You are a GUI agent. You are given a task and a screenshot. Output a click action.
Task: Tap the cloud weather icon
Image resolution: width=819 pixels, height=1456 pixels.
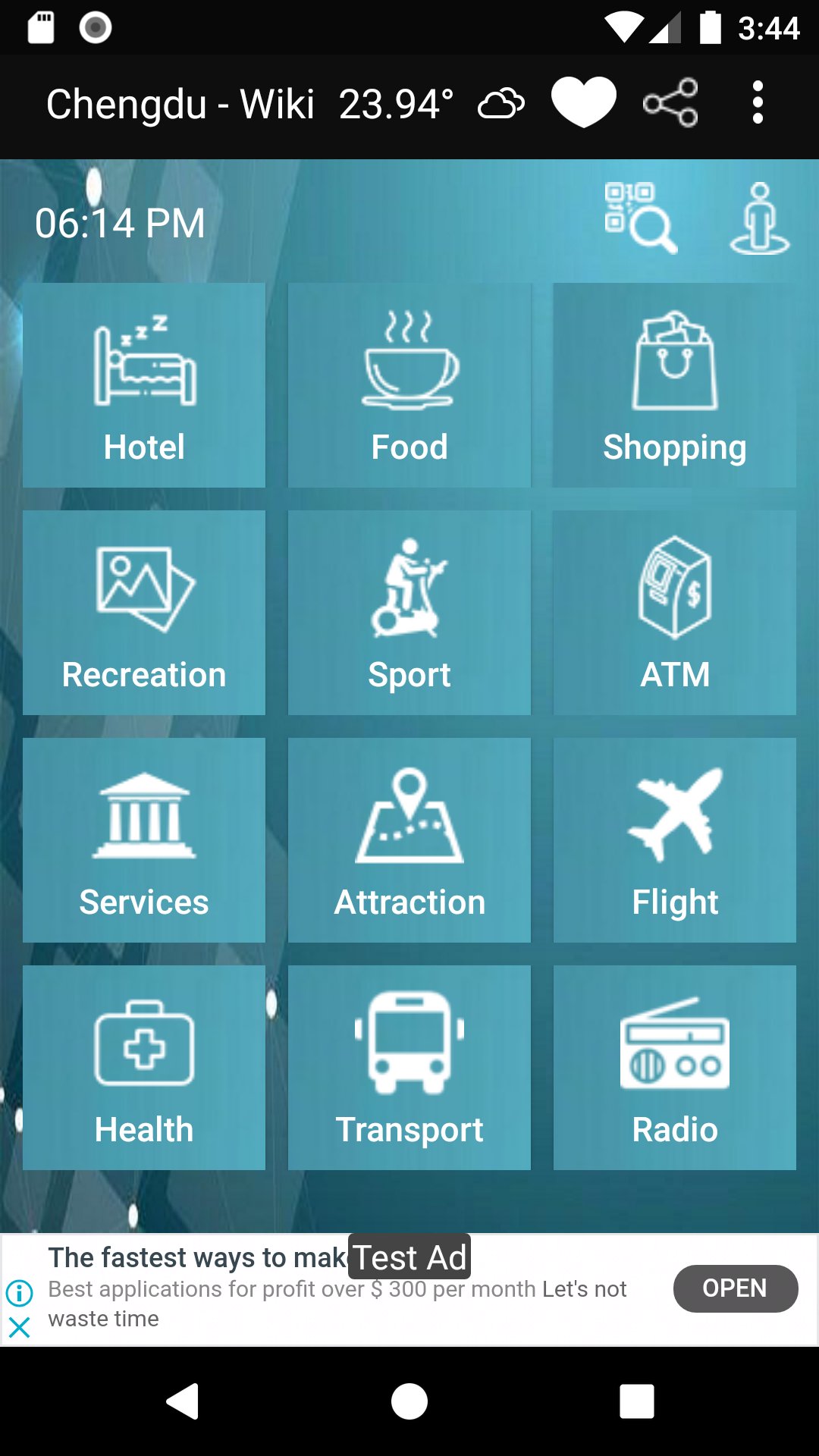click(x=501, y=104)
